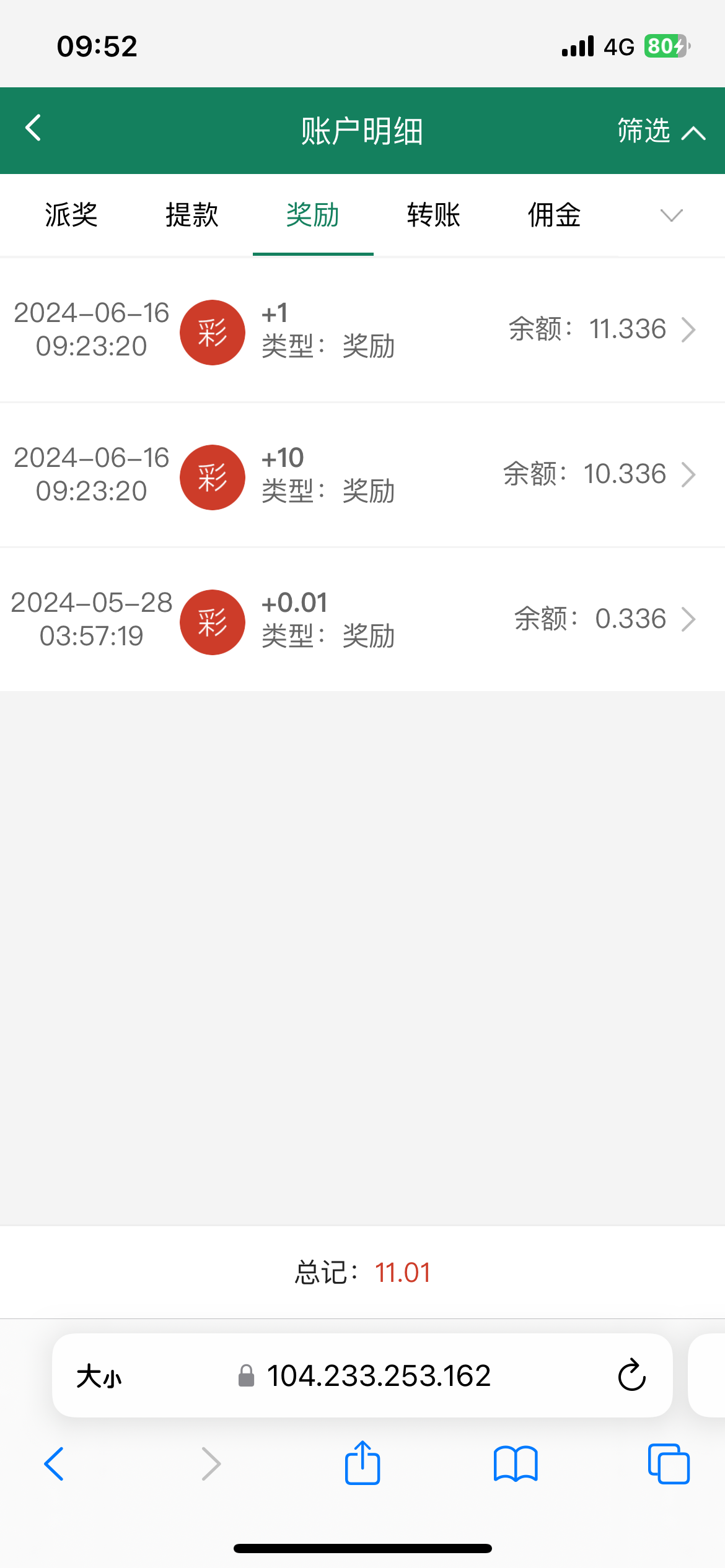
Task: Select the 提款 tab
Action: pyautogui.click(x=191, y=215)
